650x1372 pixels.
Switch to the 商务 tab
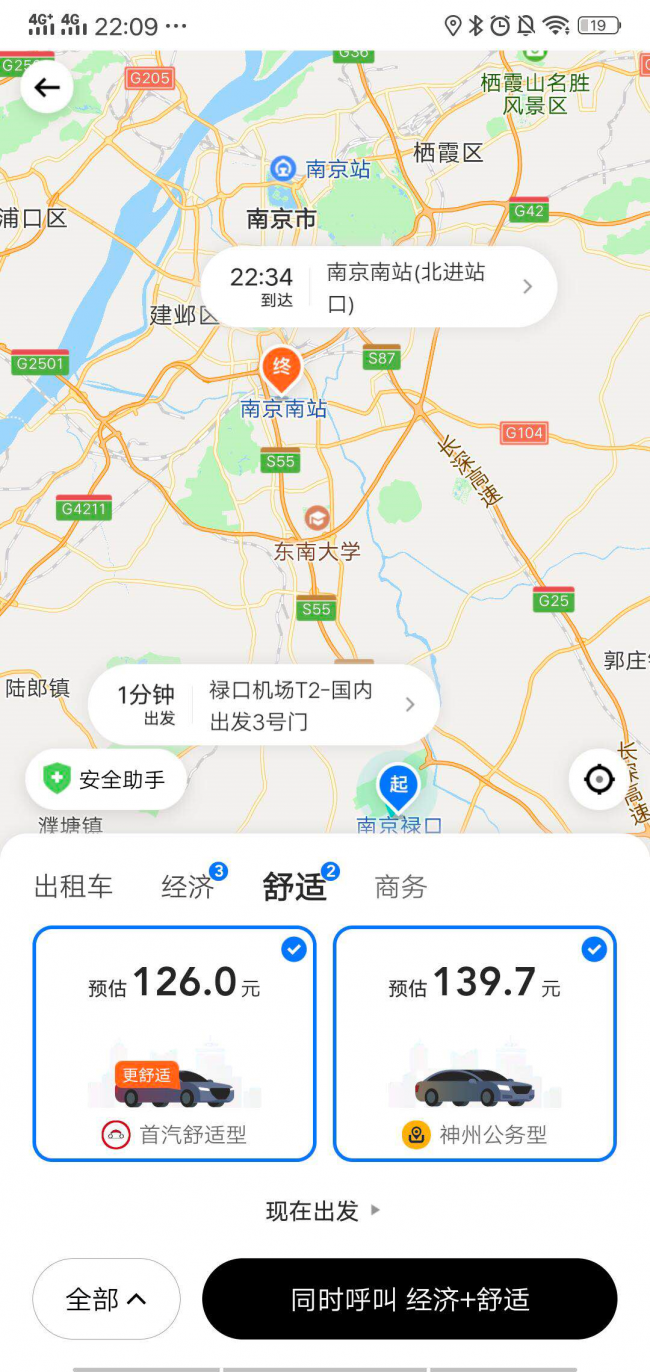click(x=401, y=886)
